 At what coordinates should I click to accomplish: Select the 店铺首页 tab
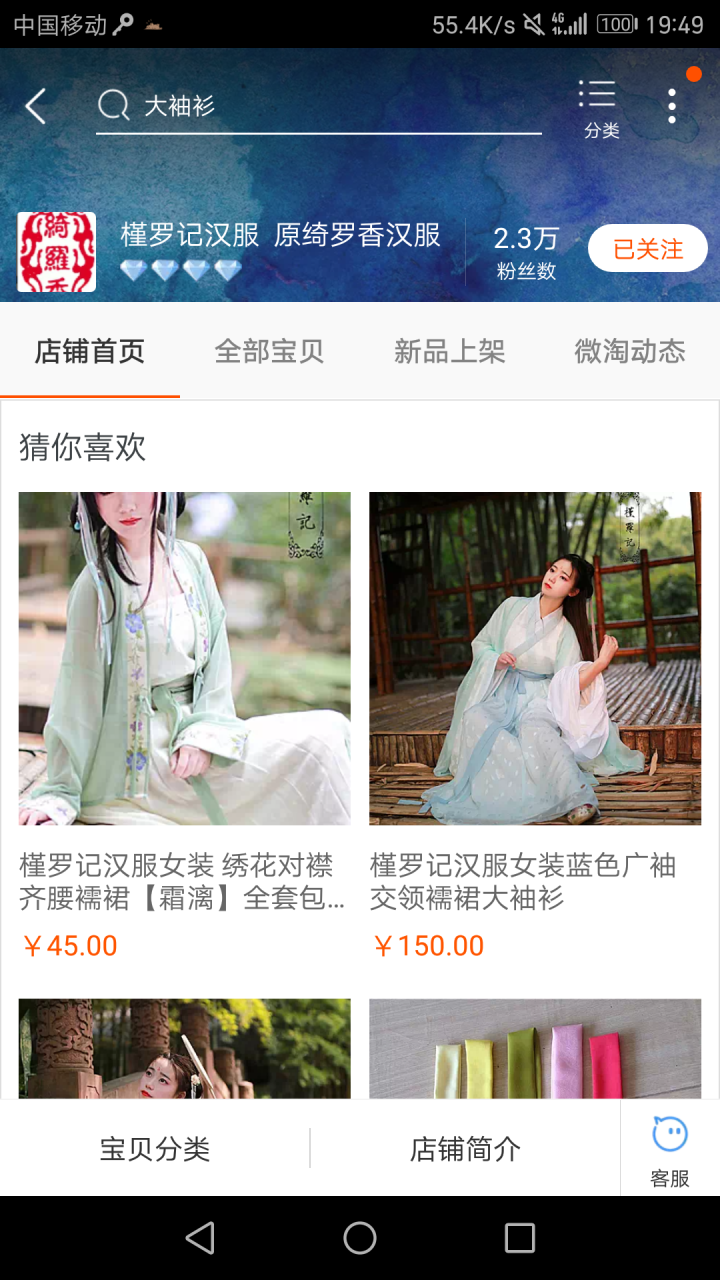pyautogui.click(x=90, y=351)
